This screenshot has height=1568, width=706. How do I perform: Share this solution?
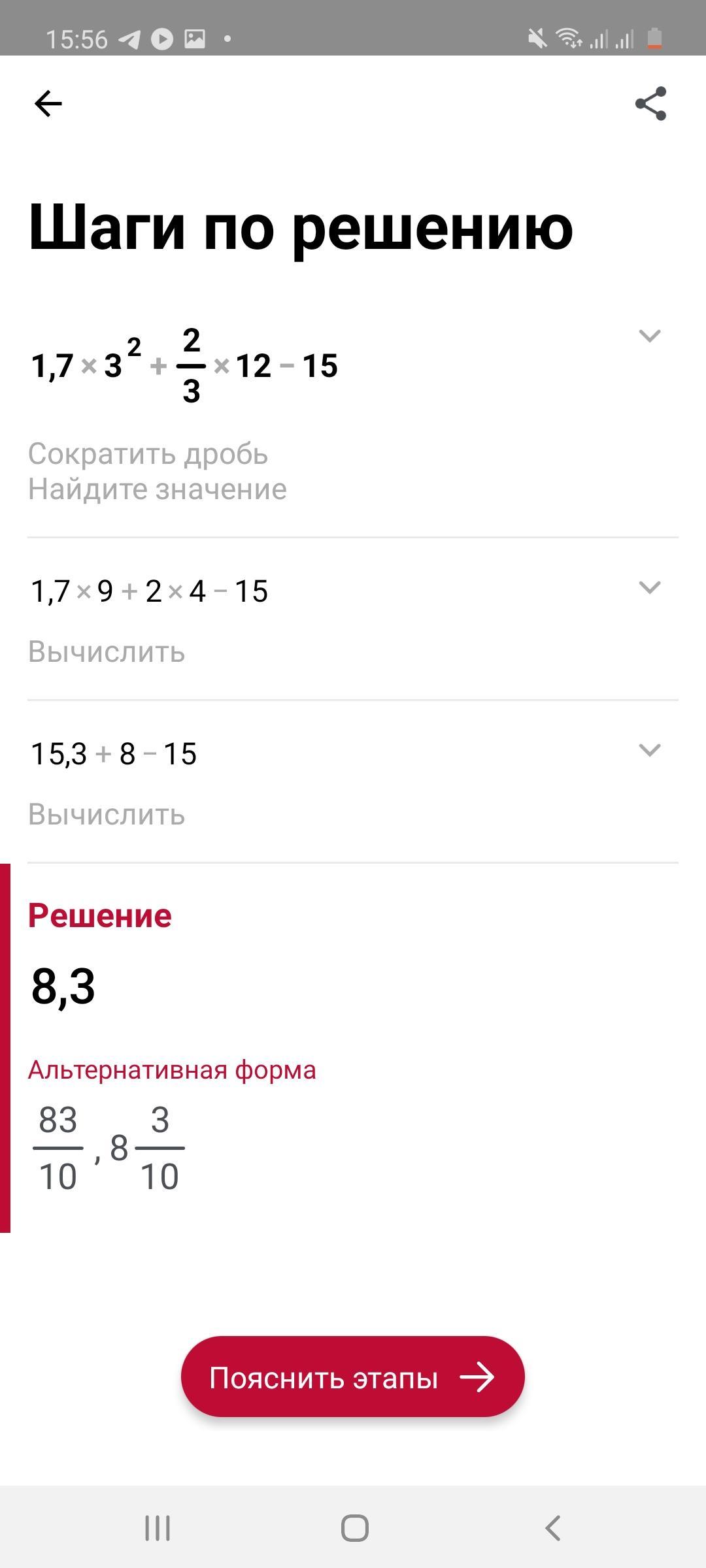(650, 103)
